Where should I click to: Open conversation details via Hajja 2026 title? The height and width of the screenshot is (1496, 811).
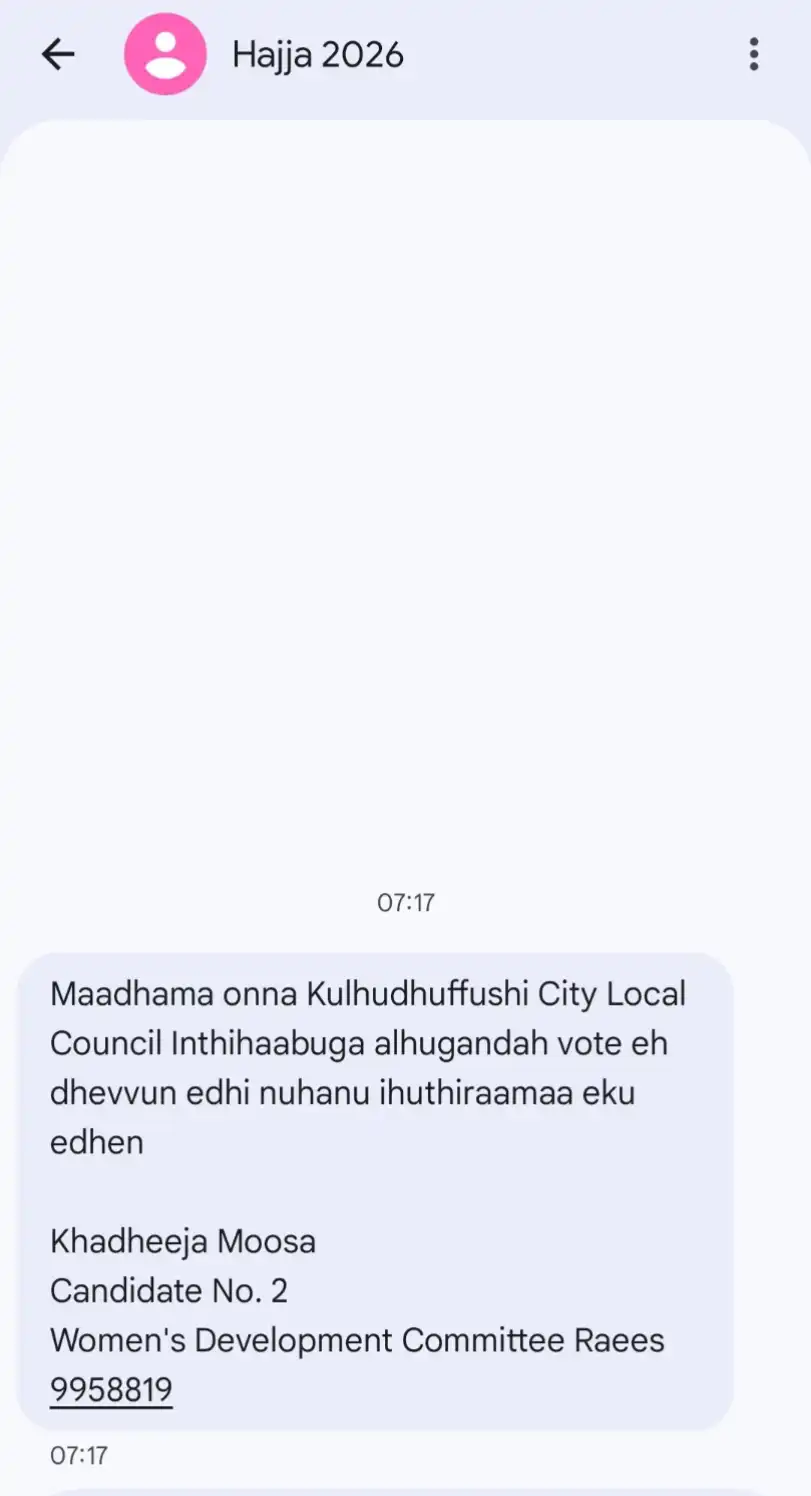(x=317, y=54)
